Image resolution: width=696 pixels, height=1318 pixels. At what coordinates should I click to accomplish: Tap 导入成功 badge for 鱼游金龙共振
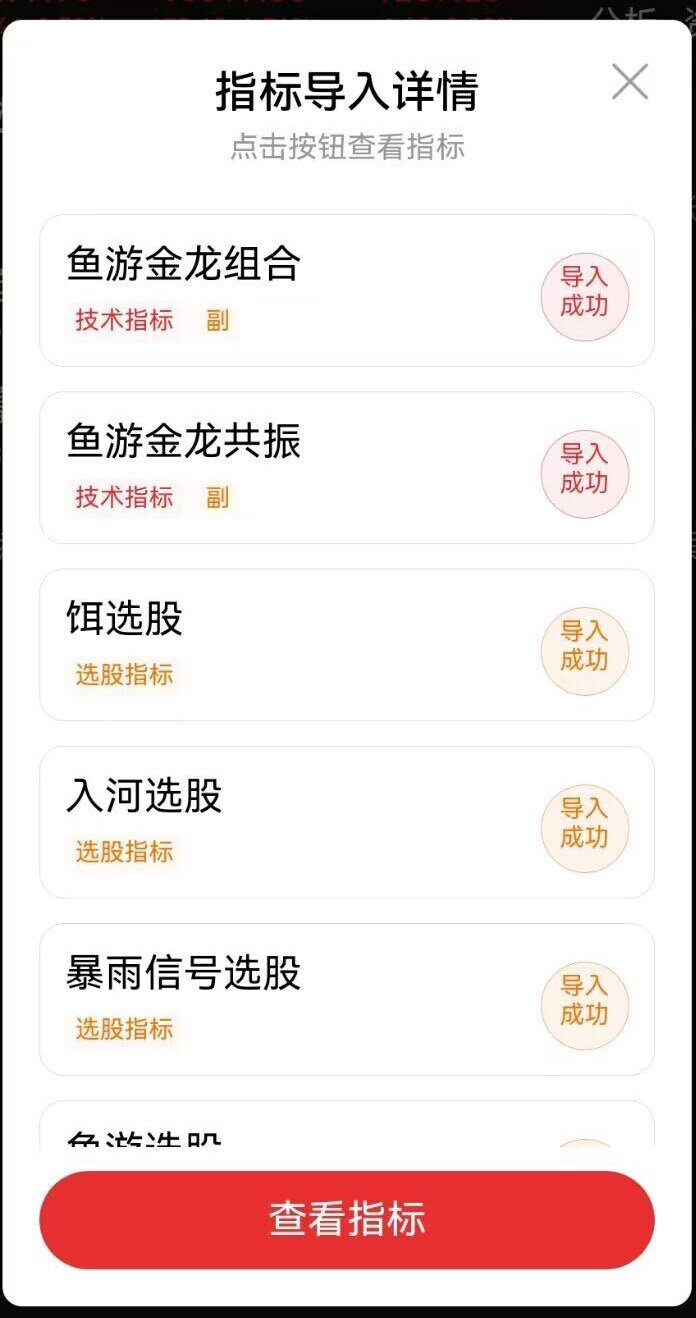tap(584, 469)
